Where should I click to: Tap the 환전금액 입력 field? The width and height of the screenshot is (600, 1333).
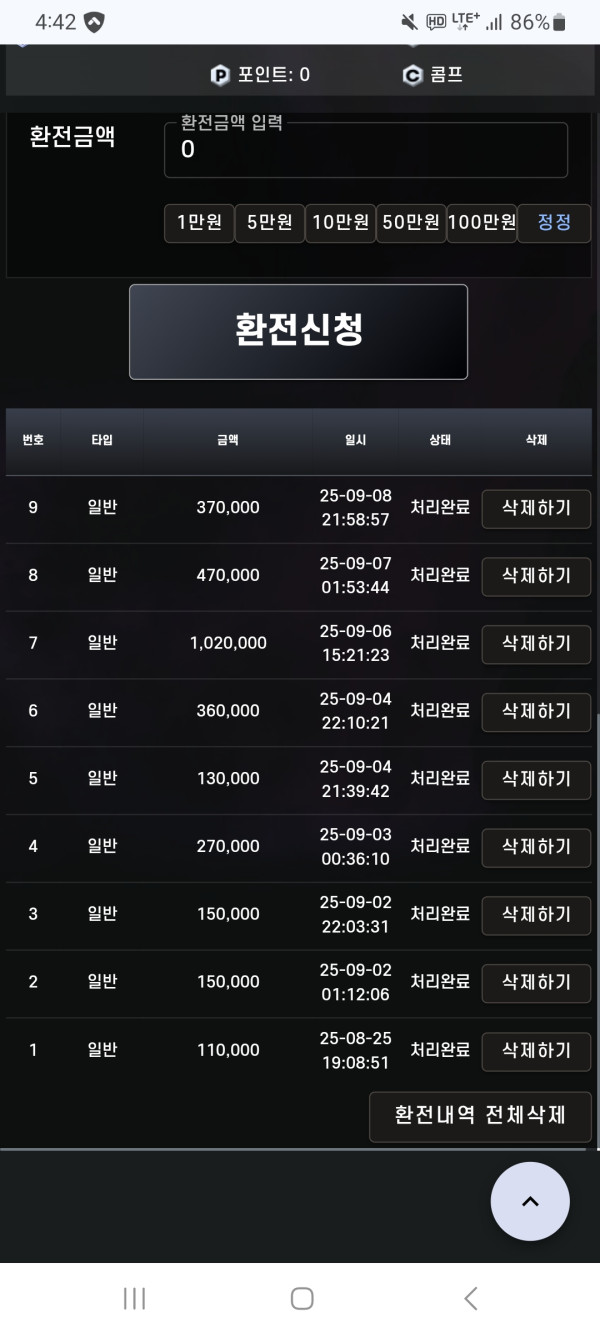coord(365,150)
